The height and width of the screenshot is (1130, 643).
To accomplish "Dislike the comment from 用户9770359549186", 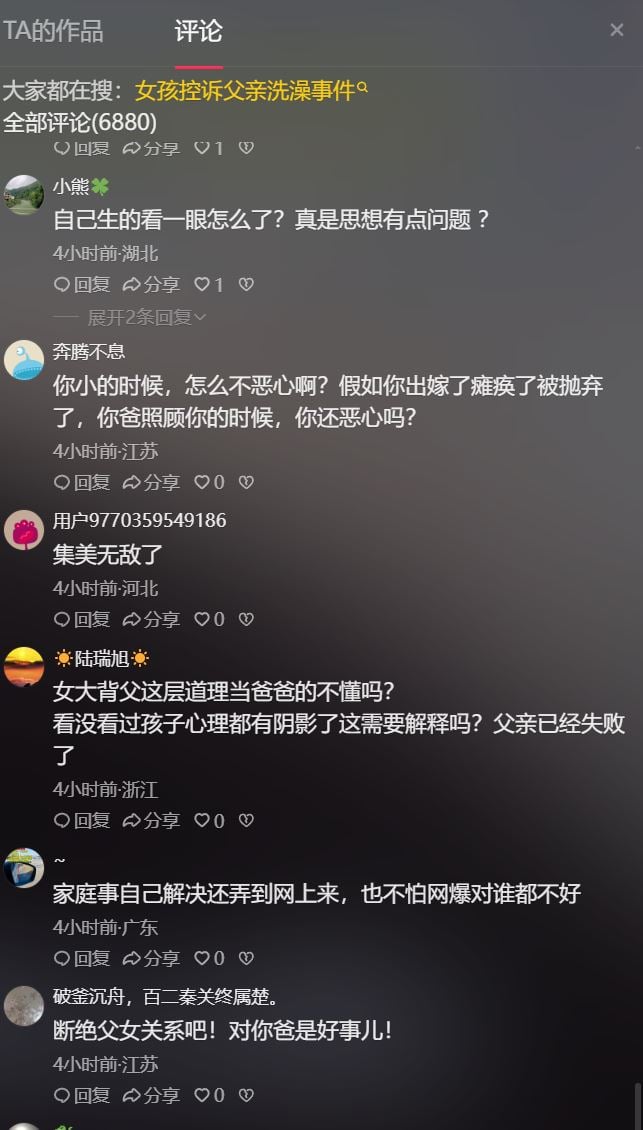I will coord(246,619).
